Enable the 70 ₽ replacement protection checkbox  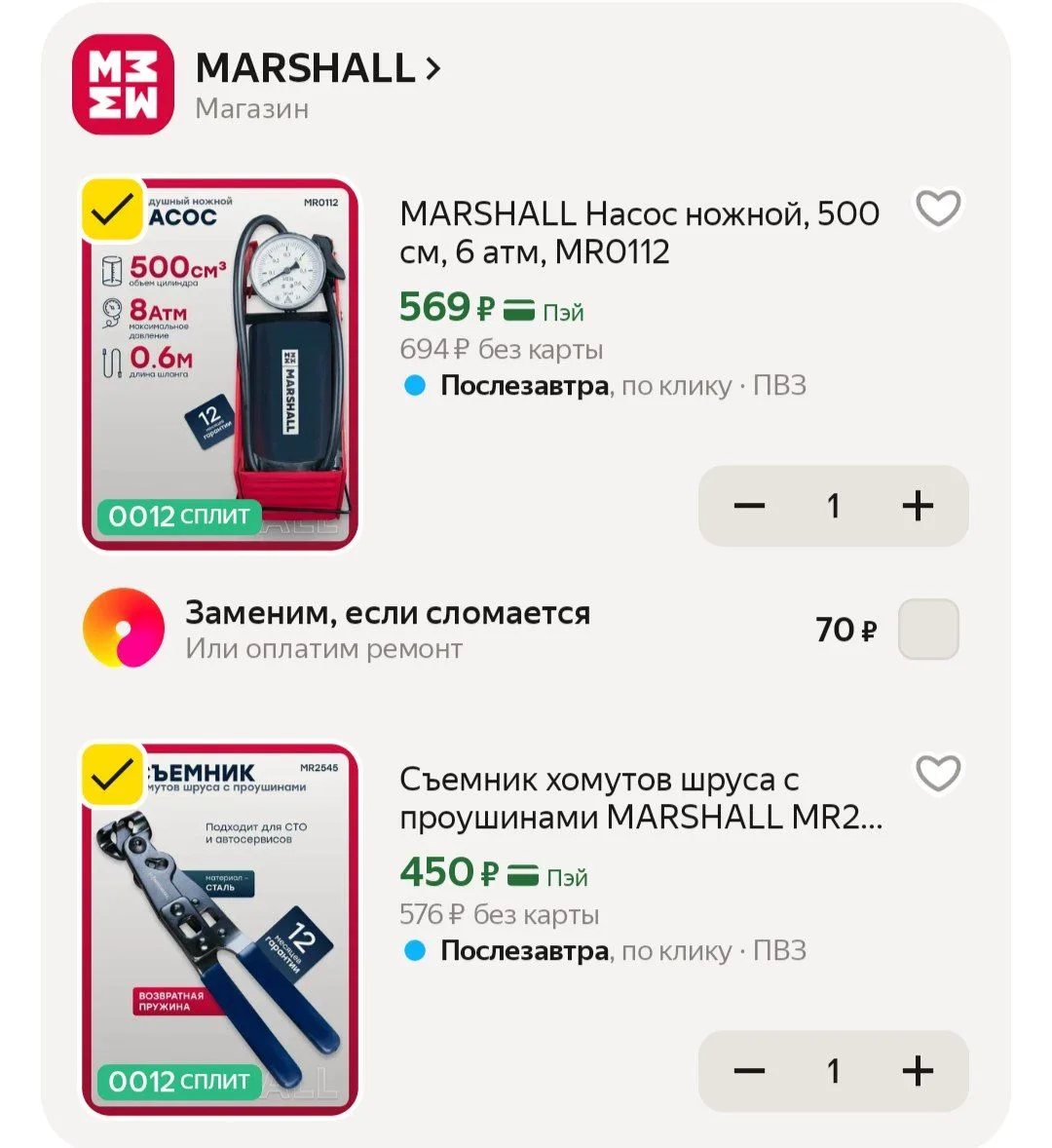(928, 629)
